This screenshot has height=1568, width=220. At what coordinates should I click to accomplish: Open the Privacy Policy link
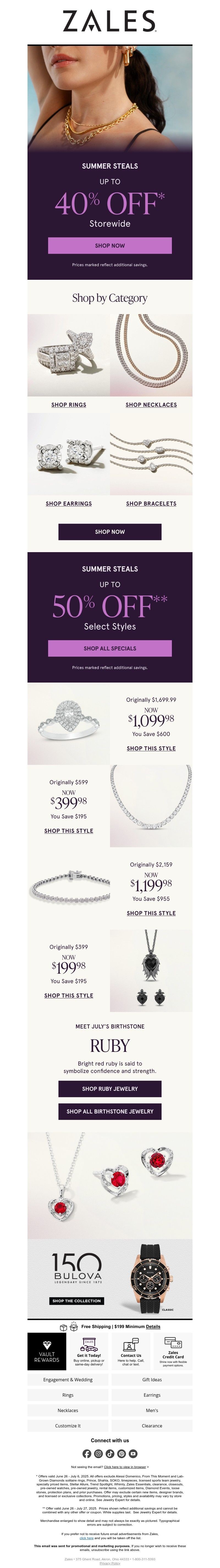click(110, 1563)
